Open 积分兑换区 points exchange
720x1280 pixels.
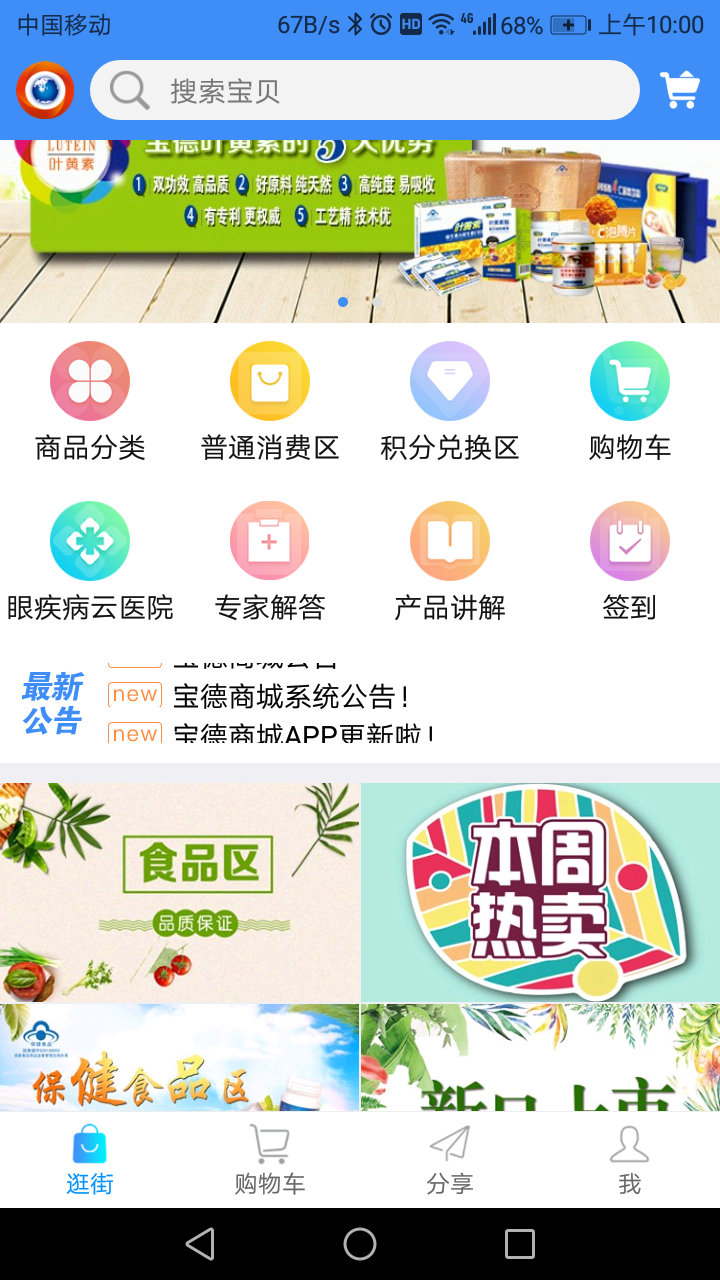[x=450, y=400]
